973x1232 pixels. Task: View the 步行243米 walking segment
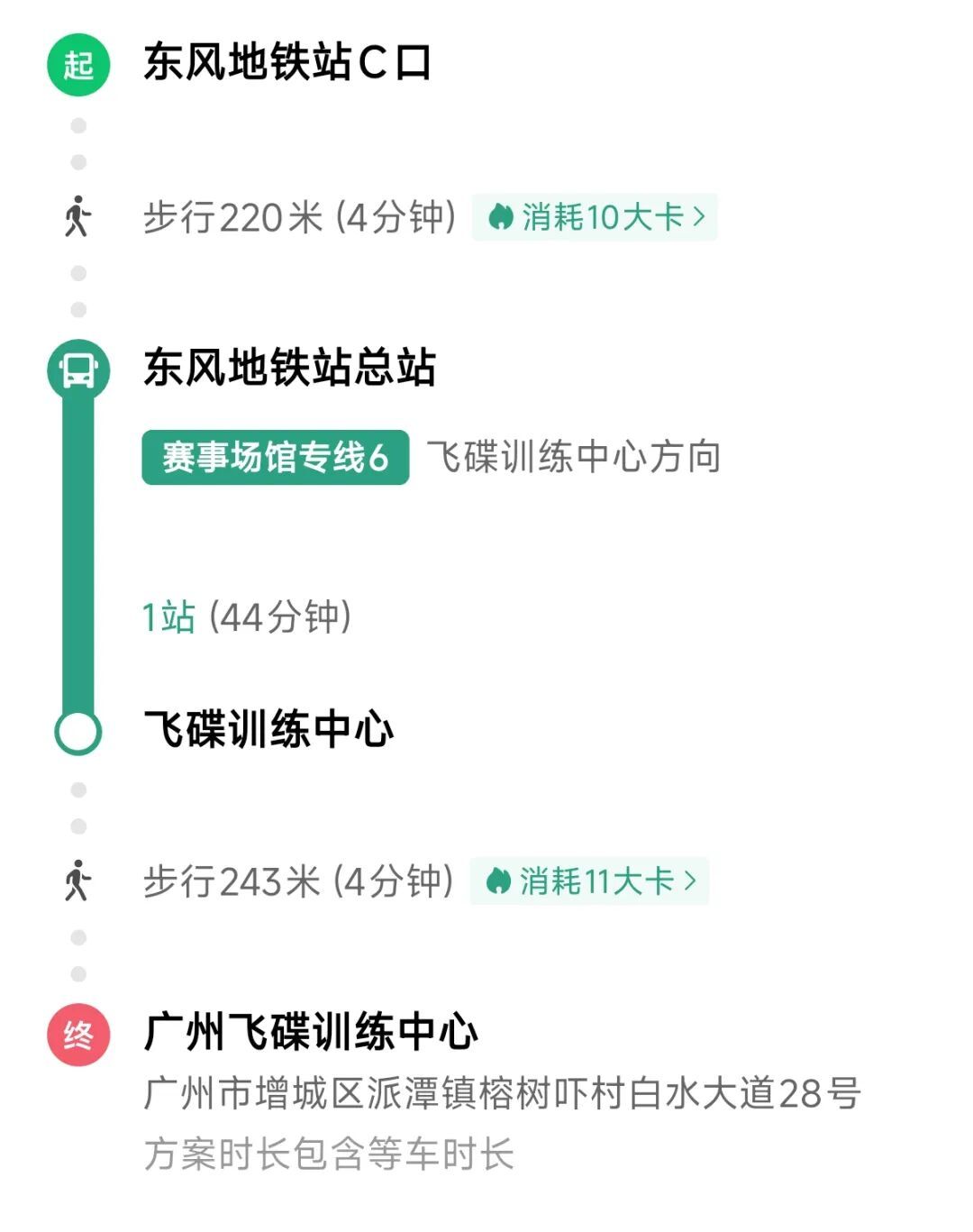297,881
